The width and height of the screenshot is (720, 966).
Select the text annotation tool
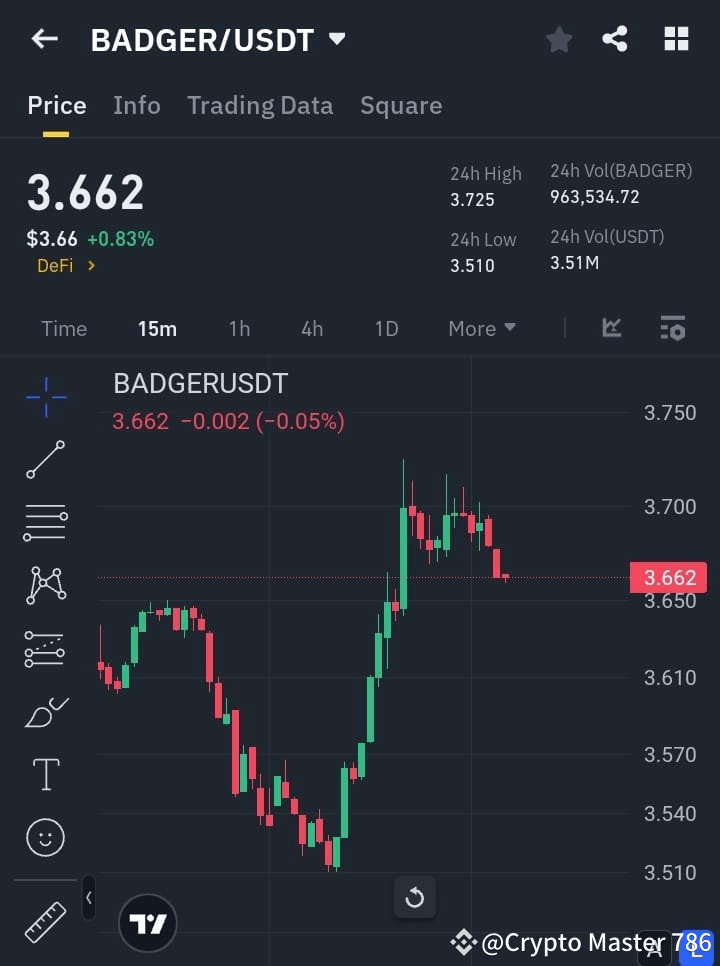click(45, 774)
